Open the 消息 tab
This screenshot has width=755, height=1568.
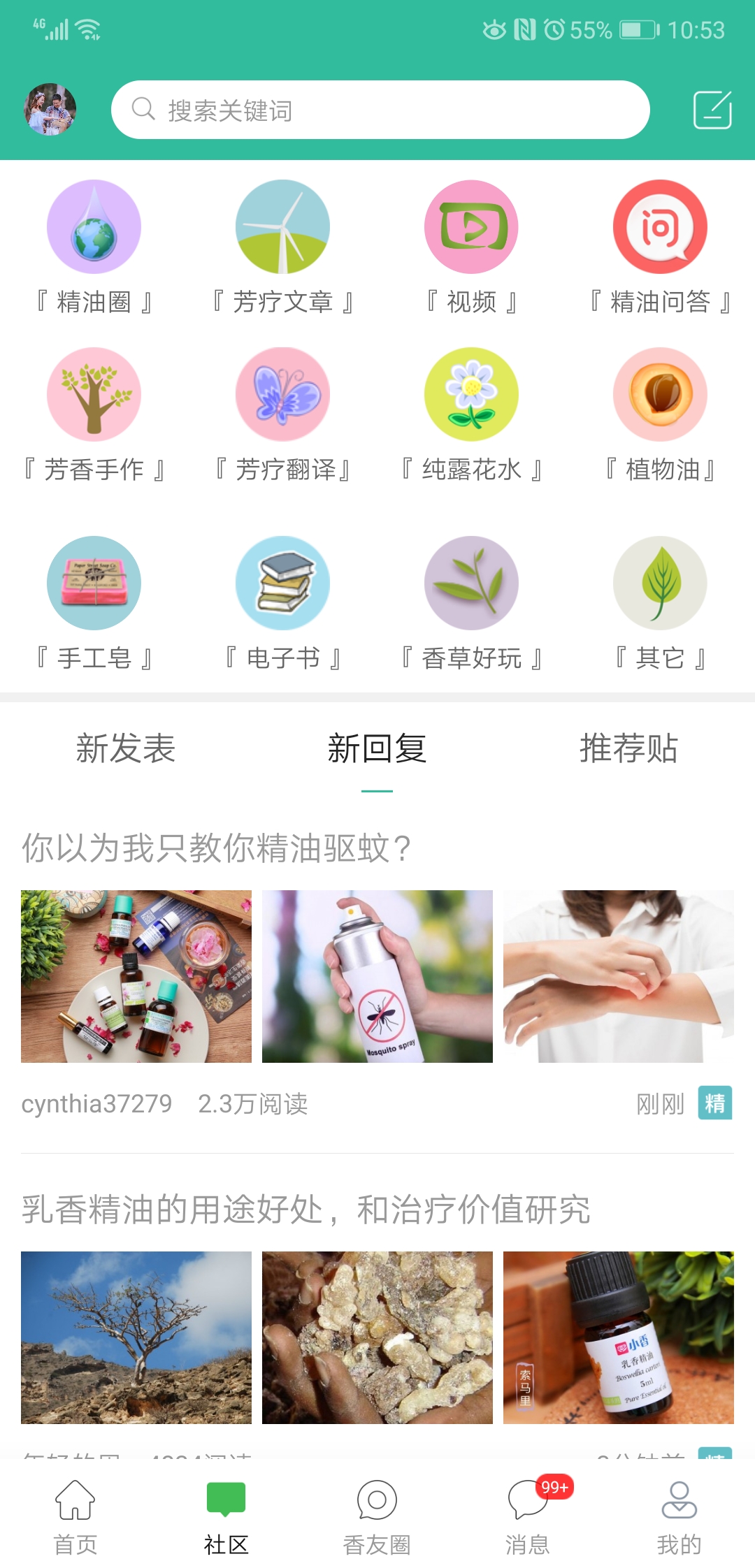pyautogui.click(x=528, y=1518)
